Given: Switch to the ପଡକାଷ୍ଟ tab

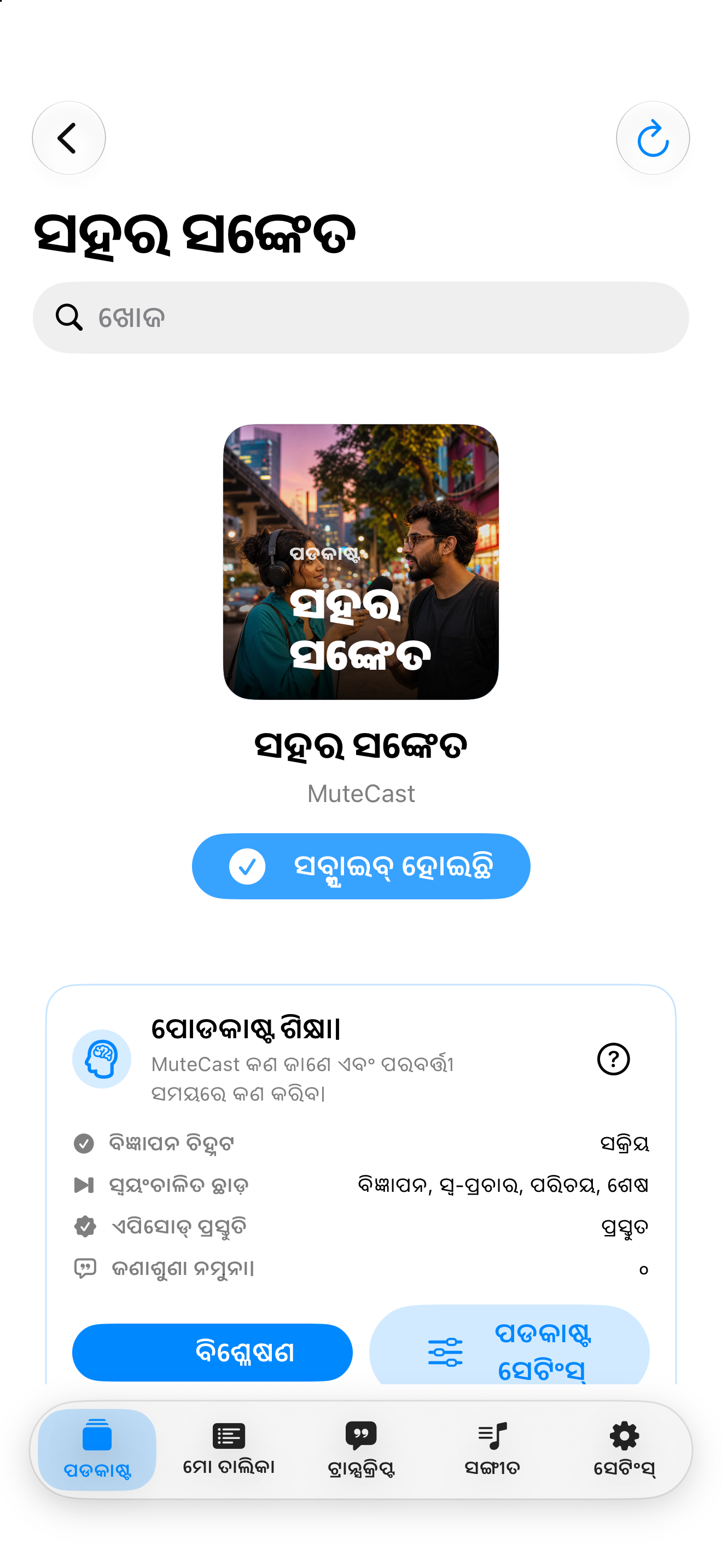Looking at the screenshot, I should (97, 1449).
